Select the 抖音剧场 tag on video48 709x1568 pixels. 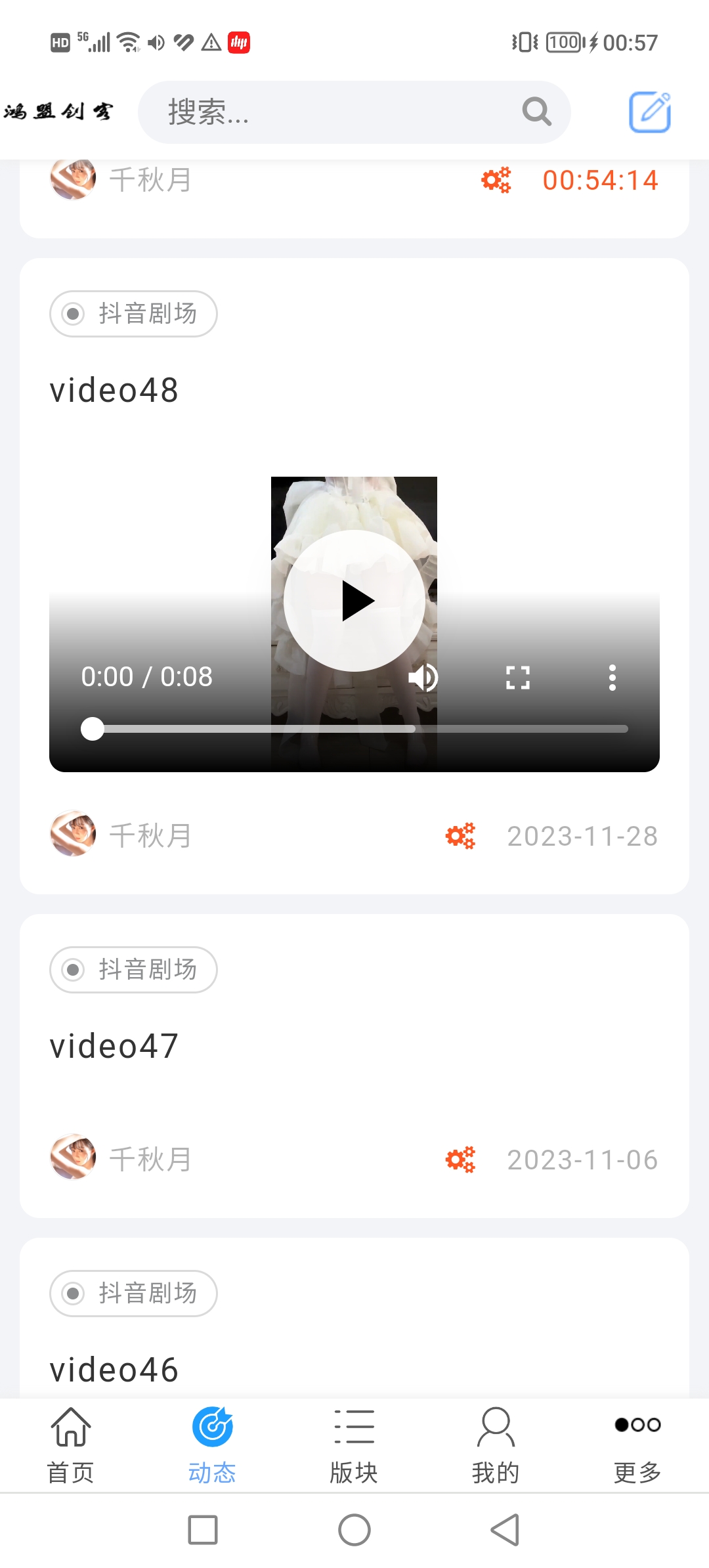point(133,314)
